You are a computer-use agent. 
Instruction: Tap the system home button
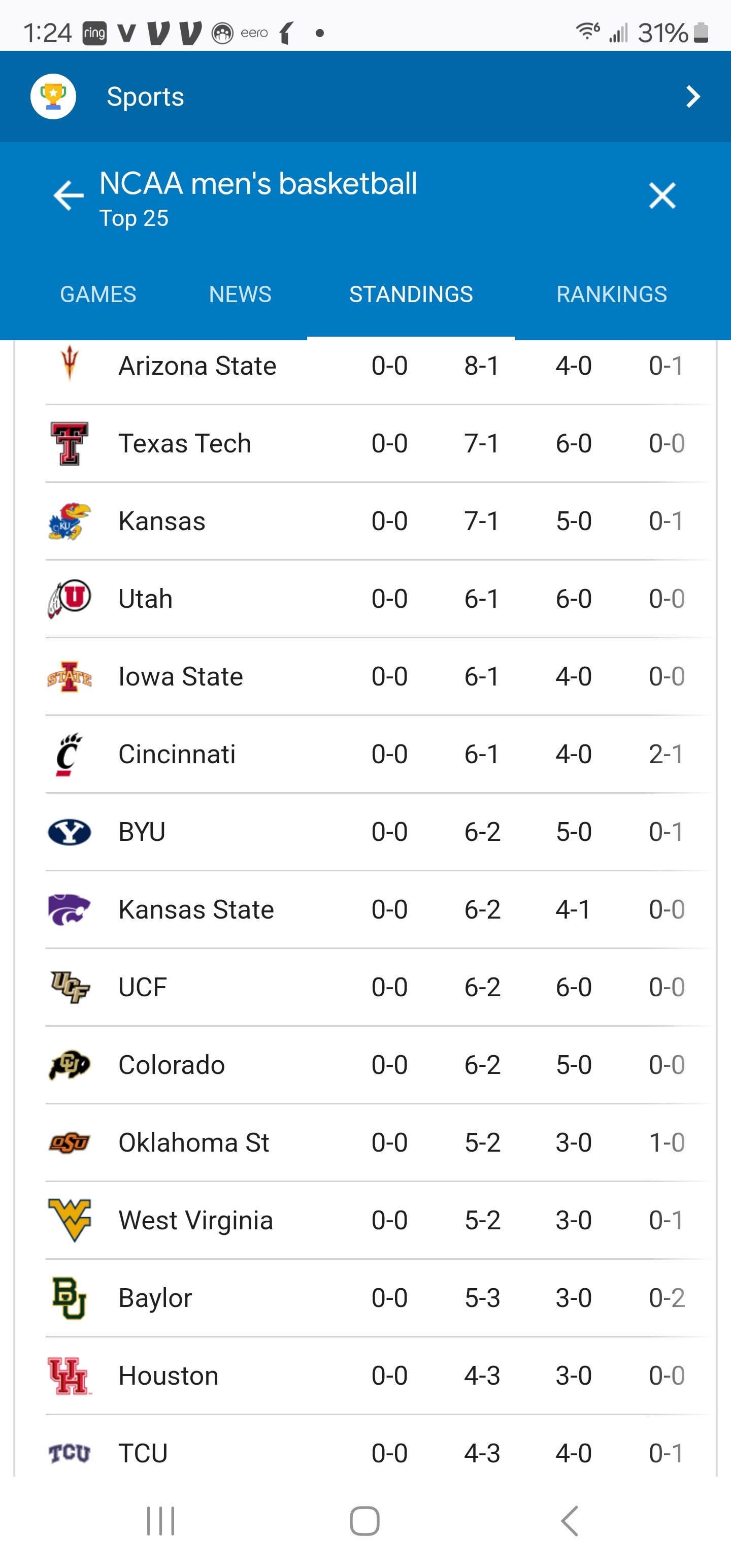(364, 1521)
